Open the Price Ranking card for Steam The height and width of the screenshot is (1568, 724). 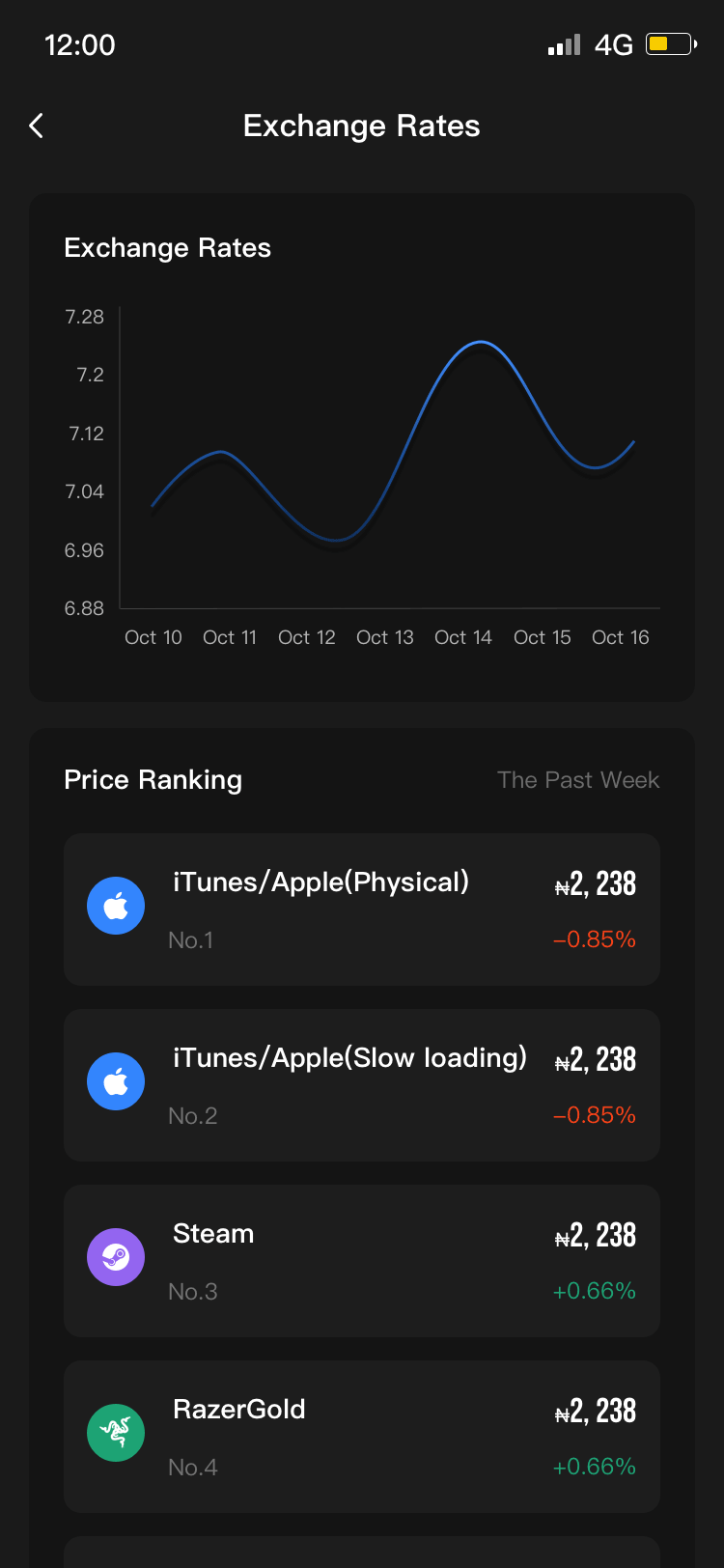click(x=362, y=1261)
